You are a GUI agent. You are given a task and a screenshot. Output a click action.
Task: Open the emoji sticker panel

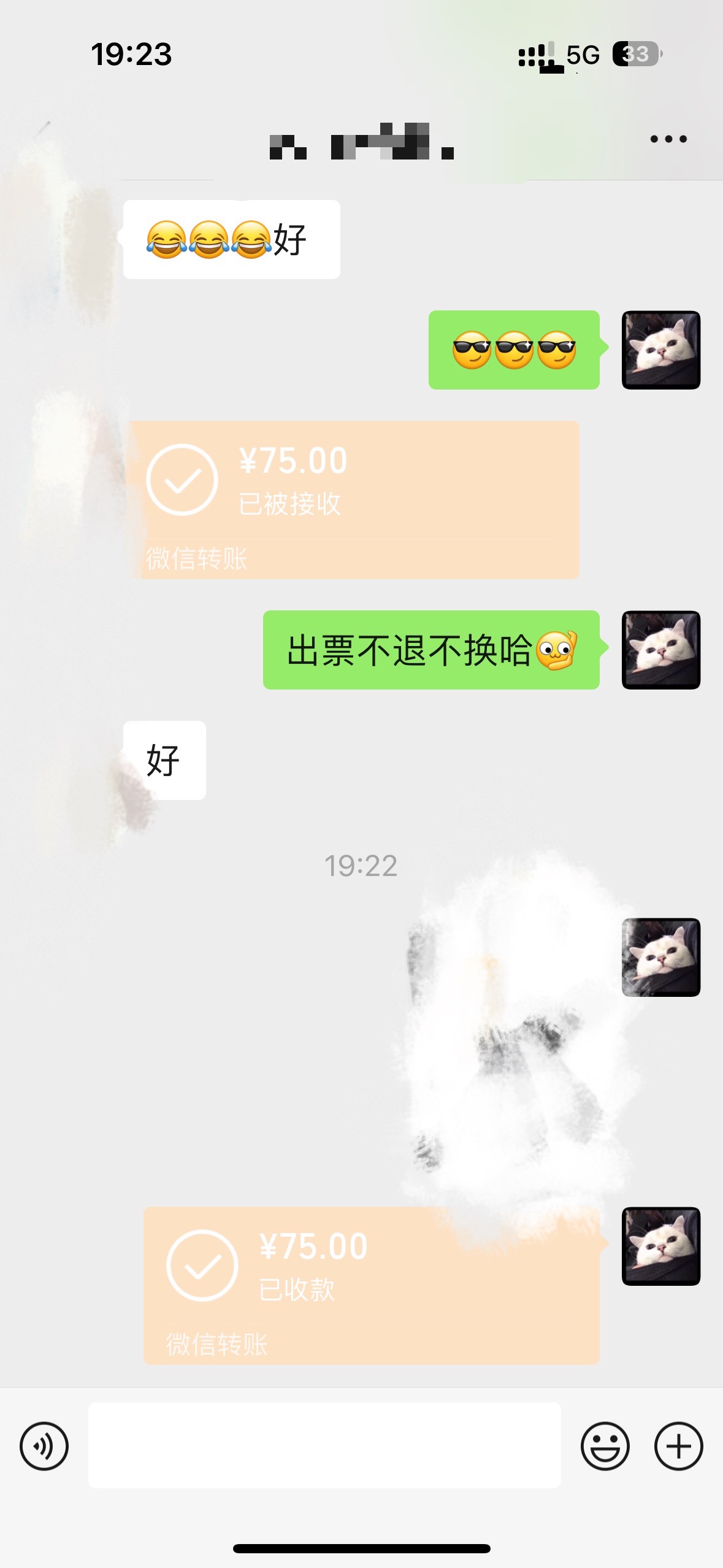pyautogui.click(x=605, y=1446)
